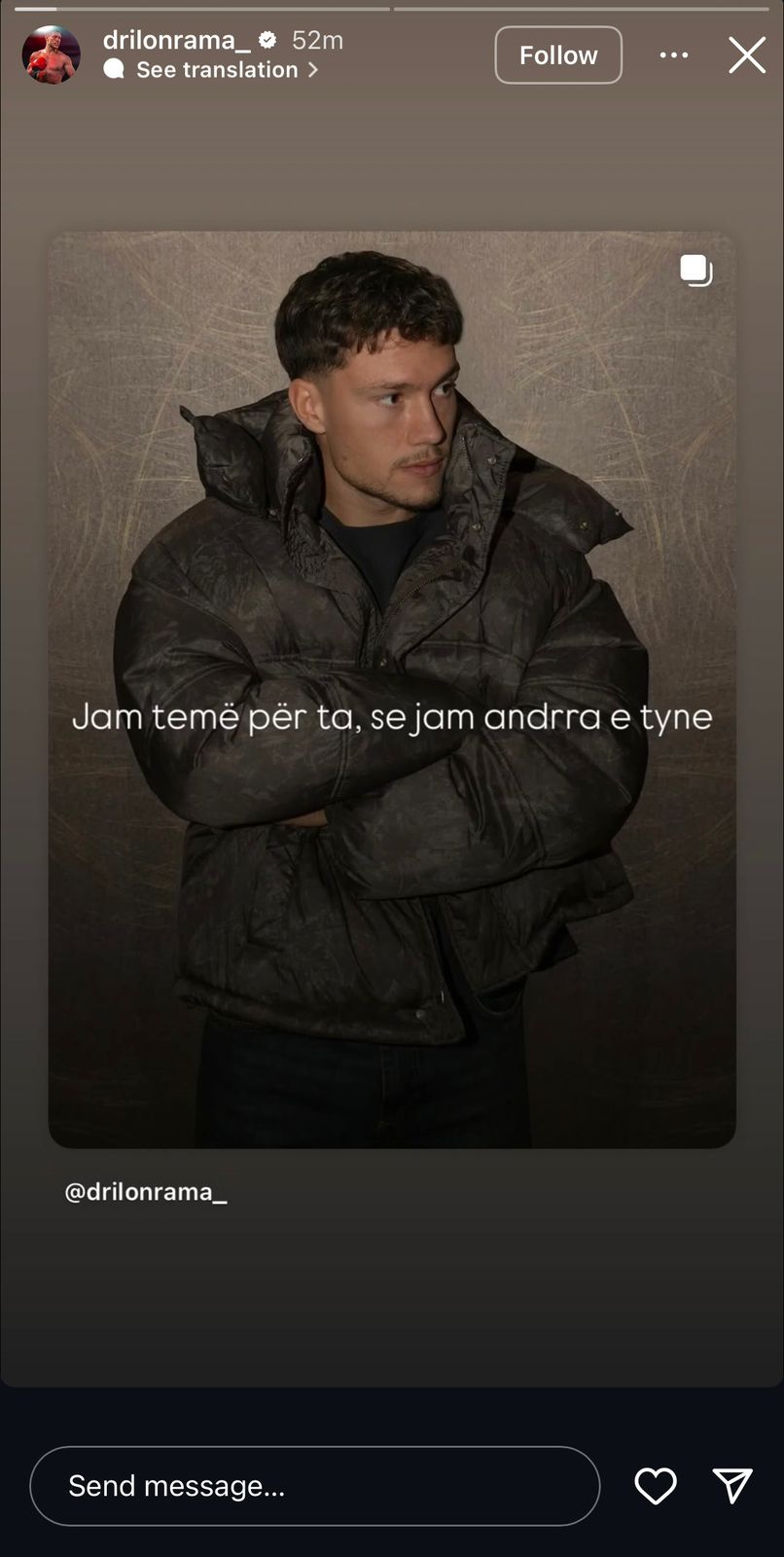Open the shared post in the story

392,689
